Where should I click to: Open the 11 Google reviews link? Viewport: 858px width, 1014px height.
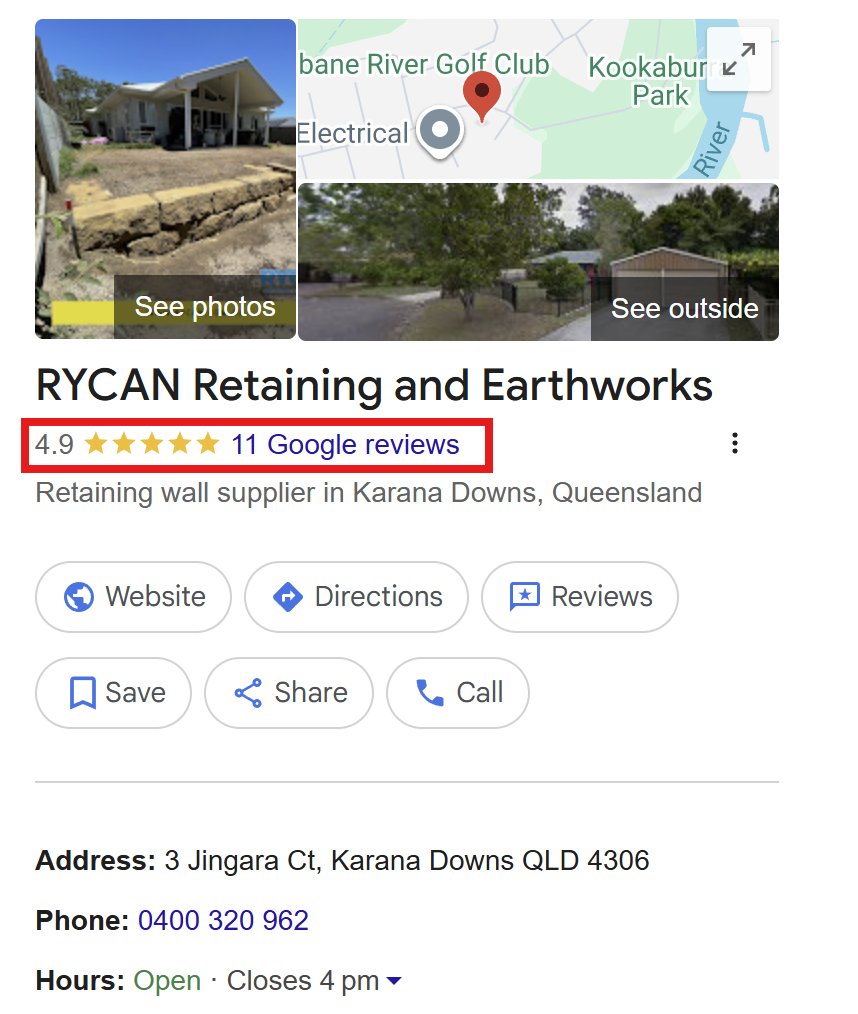click(x=345, y=445)
